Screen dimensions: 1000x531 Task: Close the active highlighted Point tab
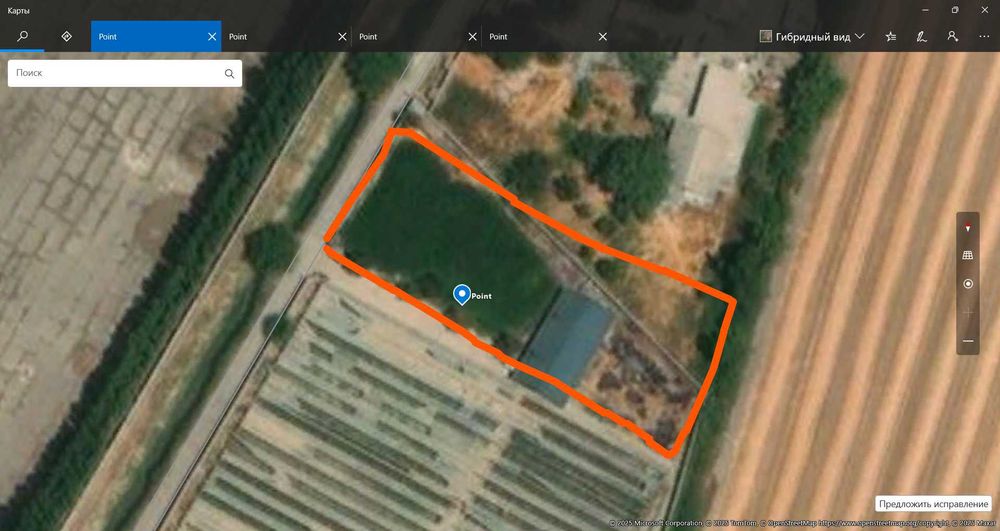(212, 36)
